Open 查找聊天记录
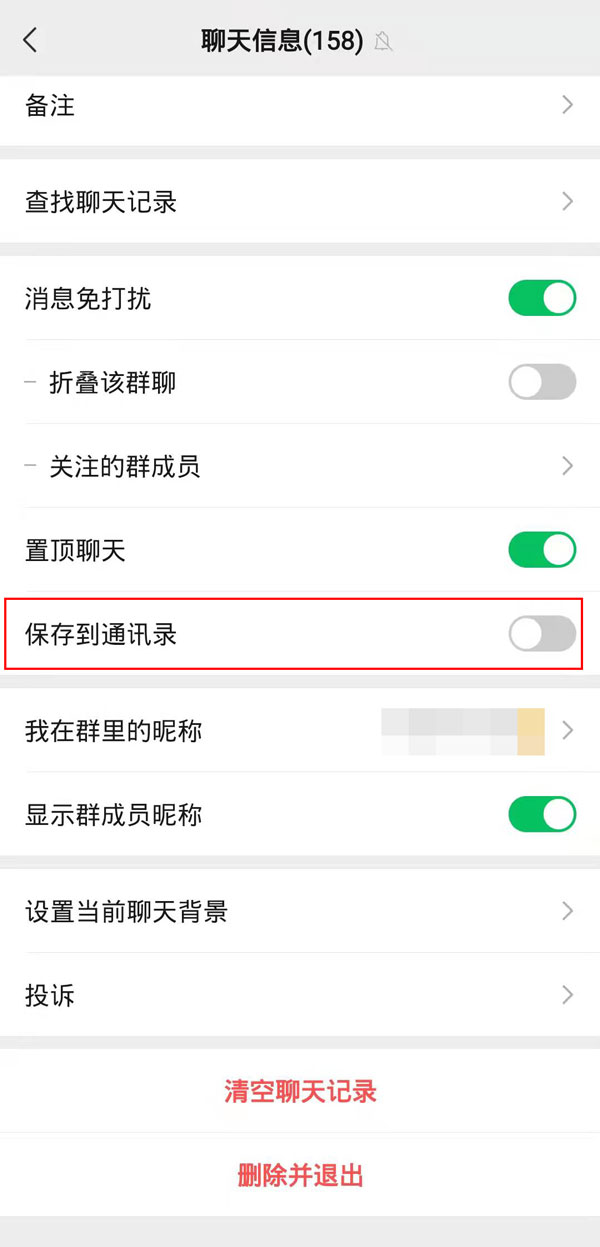 tap(300, 202)
